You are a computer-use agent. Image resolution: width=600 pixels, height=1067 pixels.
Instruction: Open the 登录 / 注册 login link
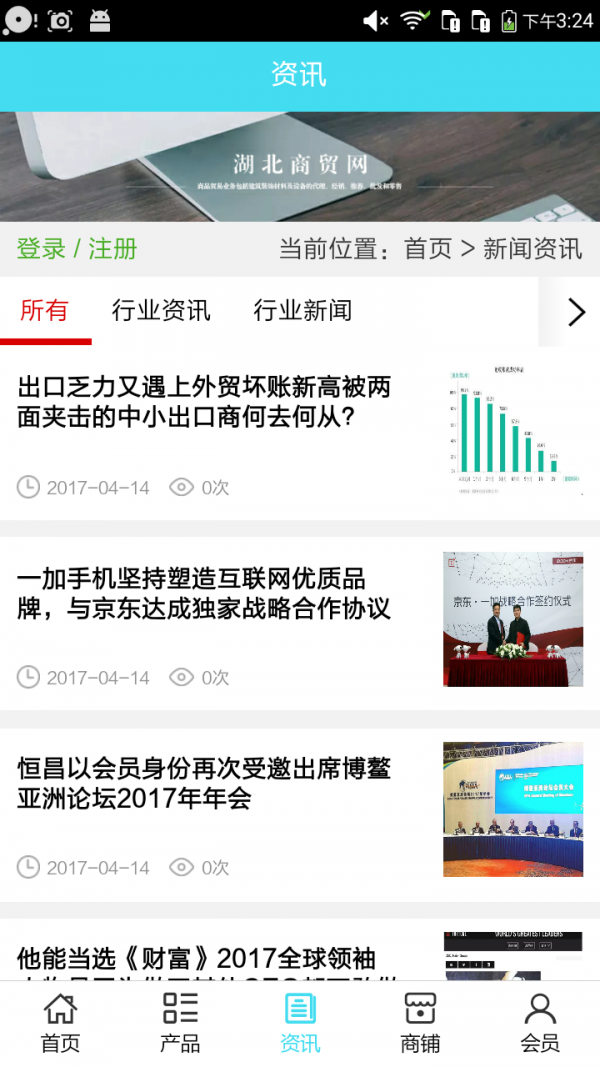click(77, 249)
